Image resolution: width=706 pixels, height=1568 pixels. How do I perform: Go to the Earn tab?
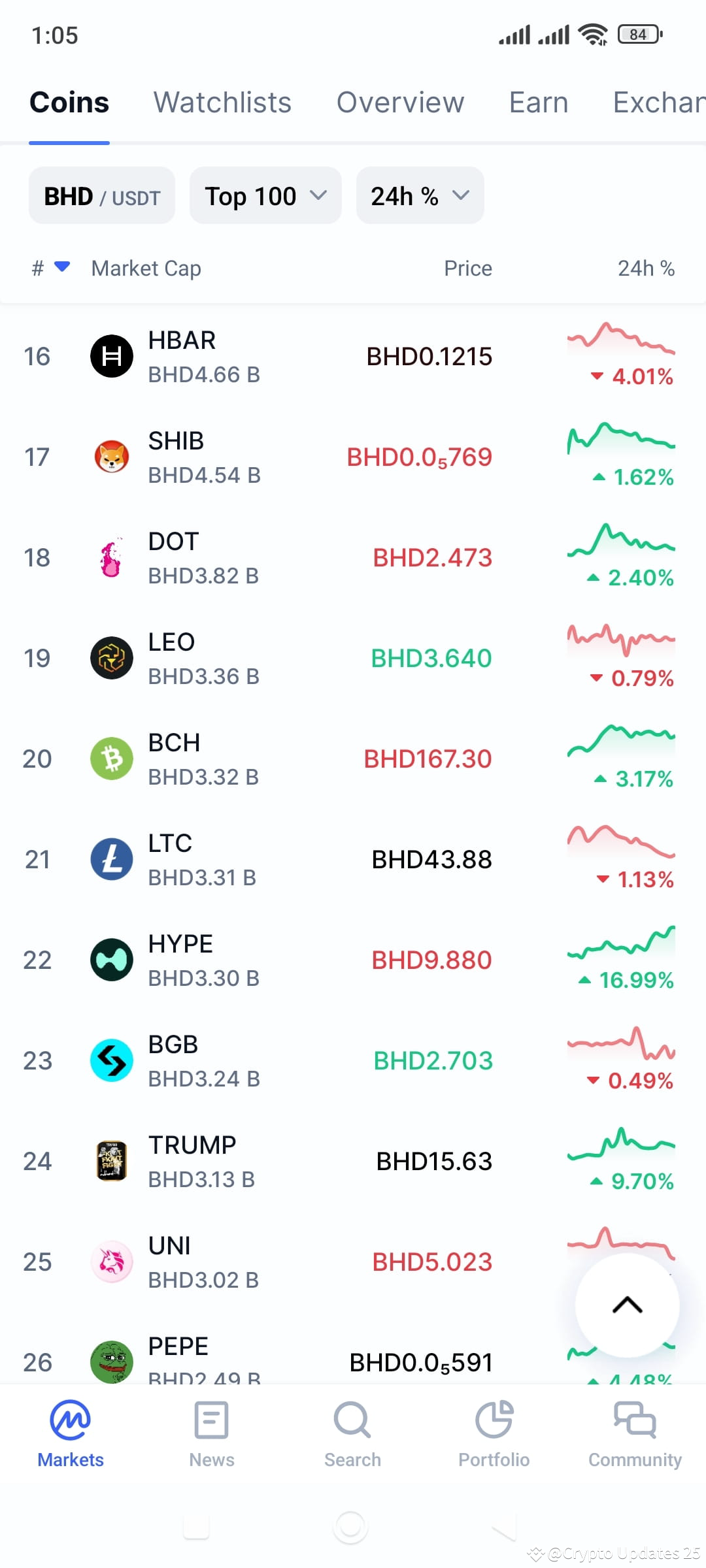coord(539,103)
